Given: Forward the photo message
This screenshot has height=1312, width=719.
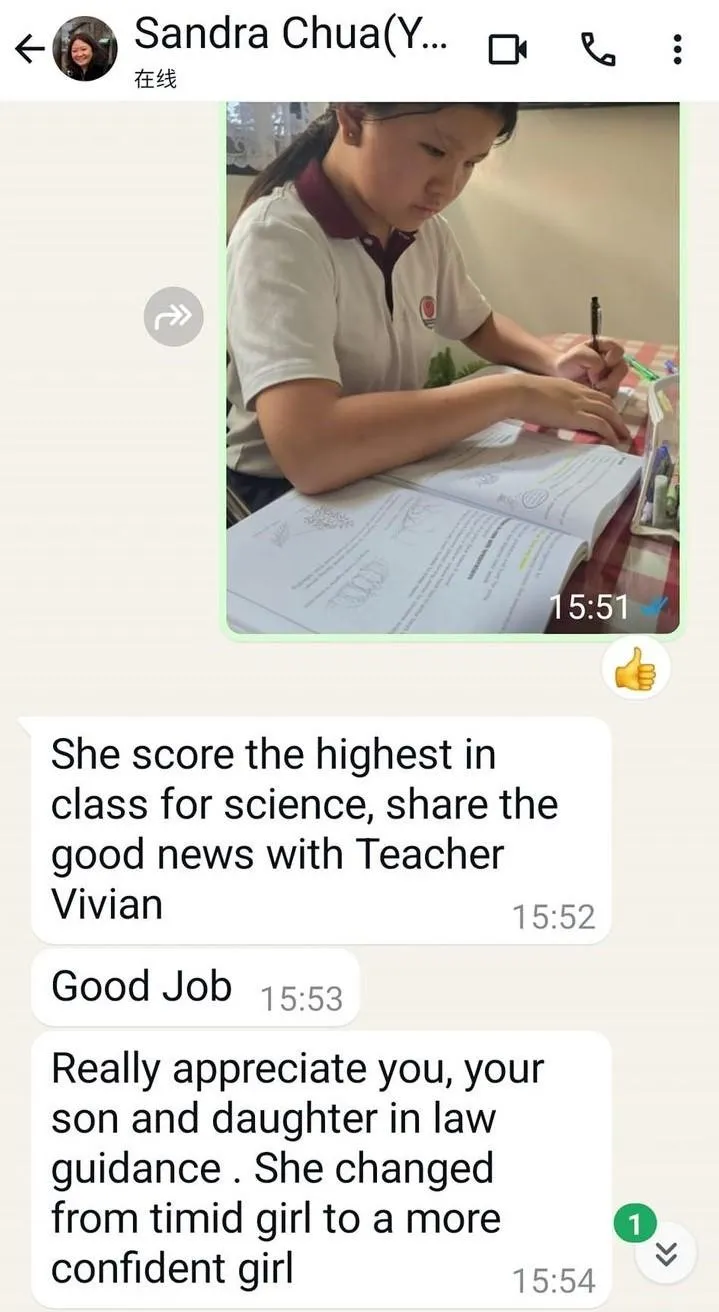Looking at the screenshot, I should pos(173,318).
